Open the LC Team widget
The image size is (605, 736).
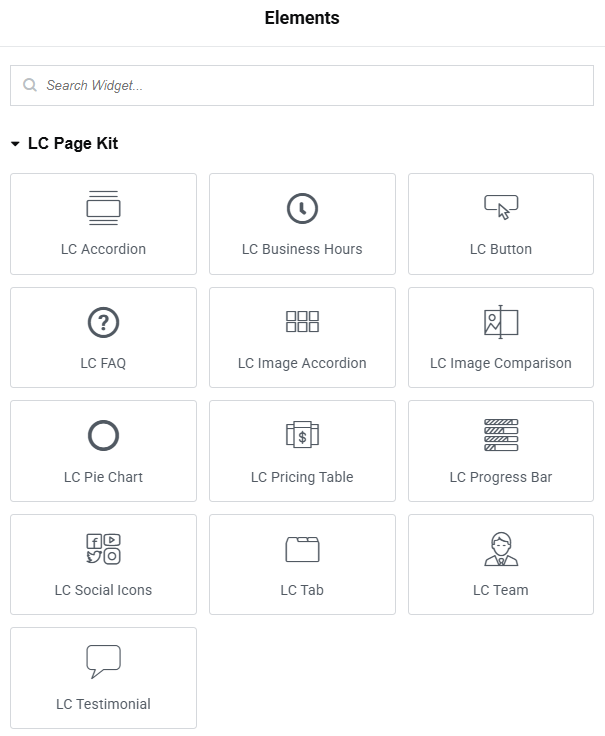pos(500,564)
